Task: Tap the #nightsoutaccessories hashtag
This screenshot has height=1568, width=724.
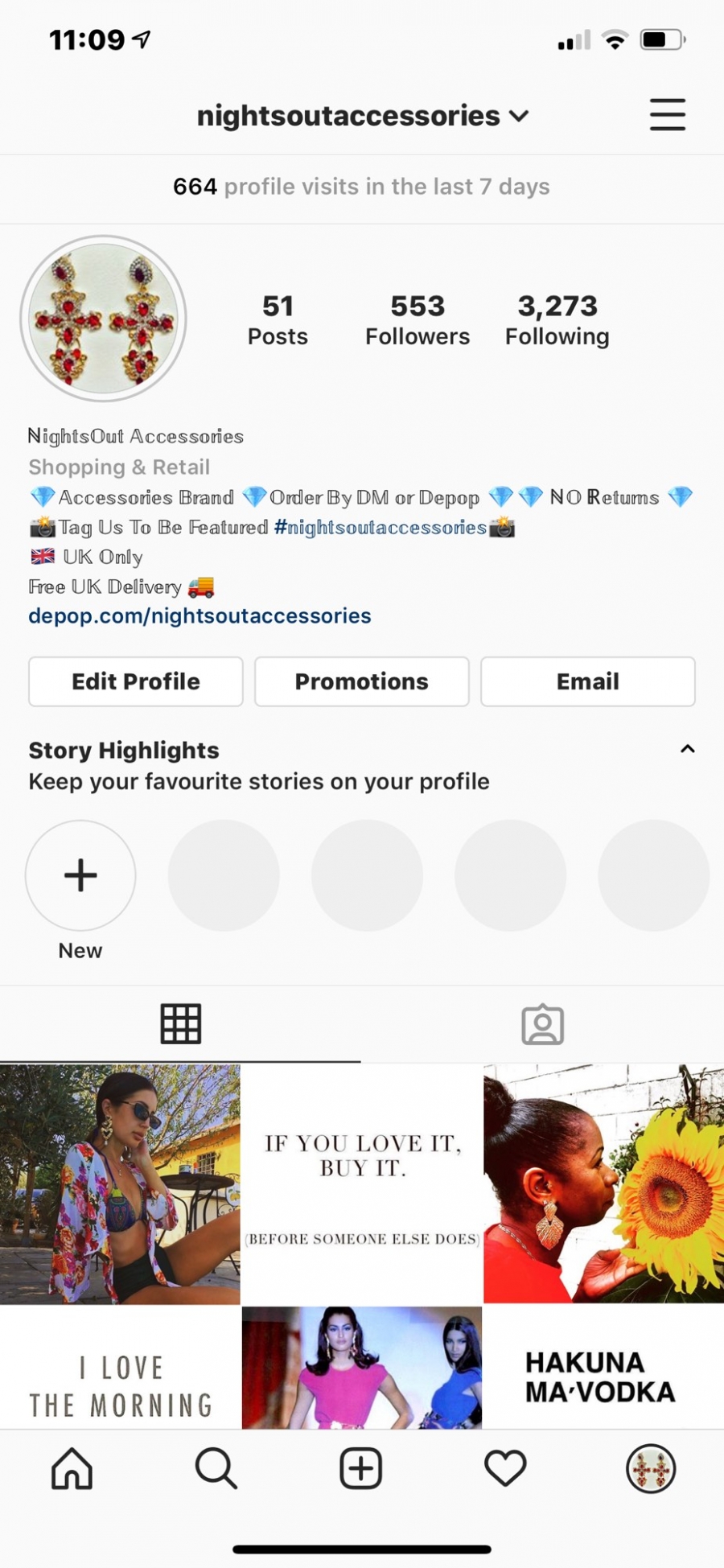Action: point(380,528)
